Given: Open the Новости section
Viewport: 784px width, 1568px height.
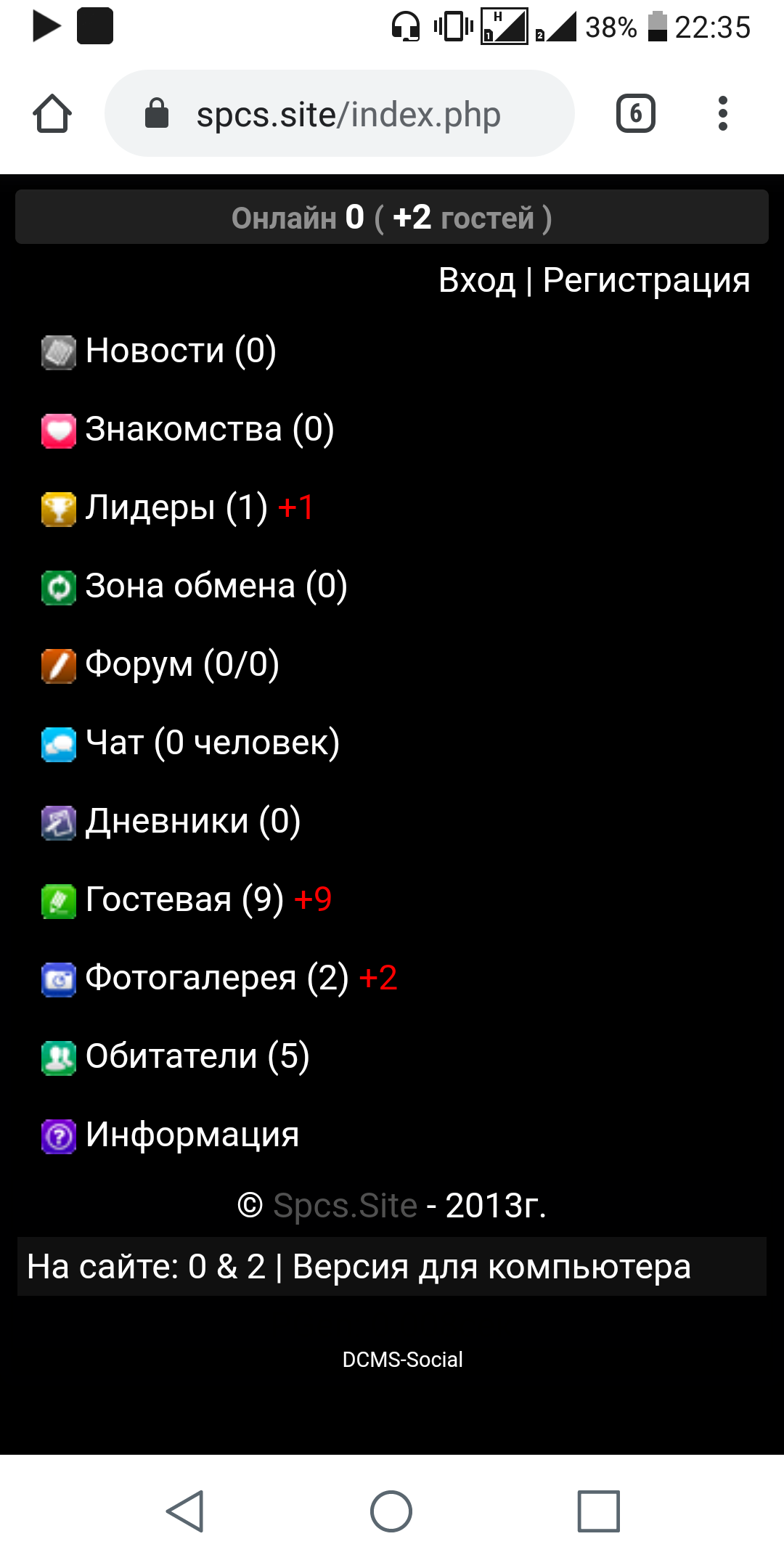Looking at the screenshot, I should pos(180,351).
